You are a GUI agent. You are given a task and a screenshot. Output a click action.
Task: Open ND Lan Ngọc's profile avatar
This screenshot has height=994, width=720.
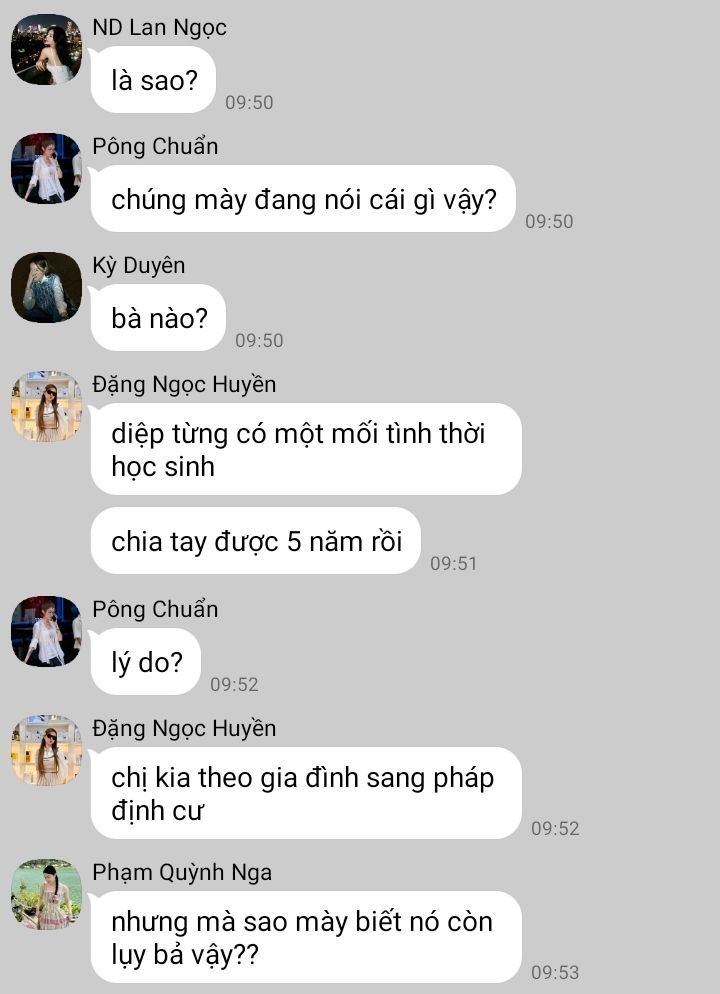[46, 49]
